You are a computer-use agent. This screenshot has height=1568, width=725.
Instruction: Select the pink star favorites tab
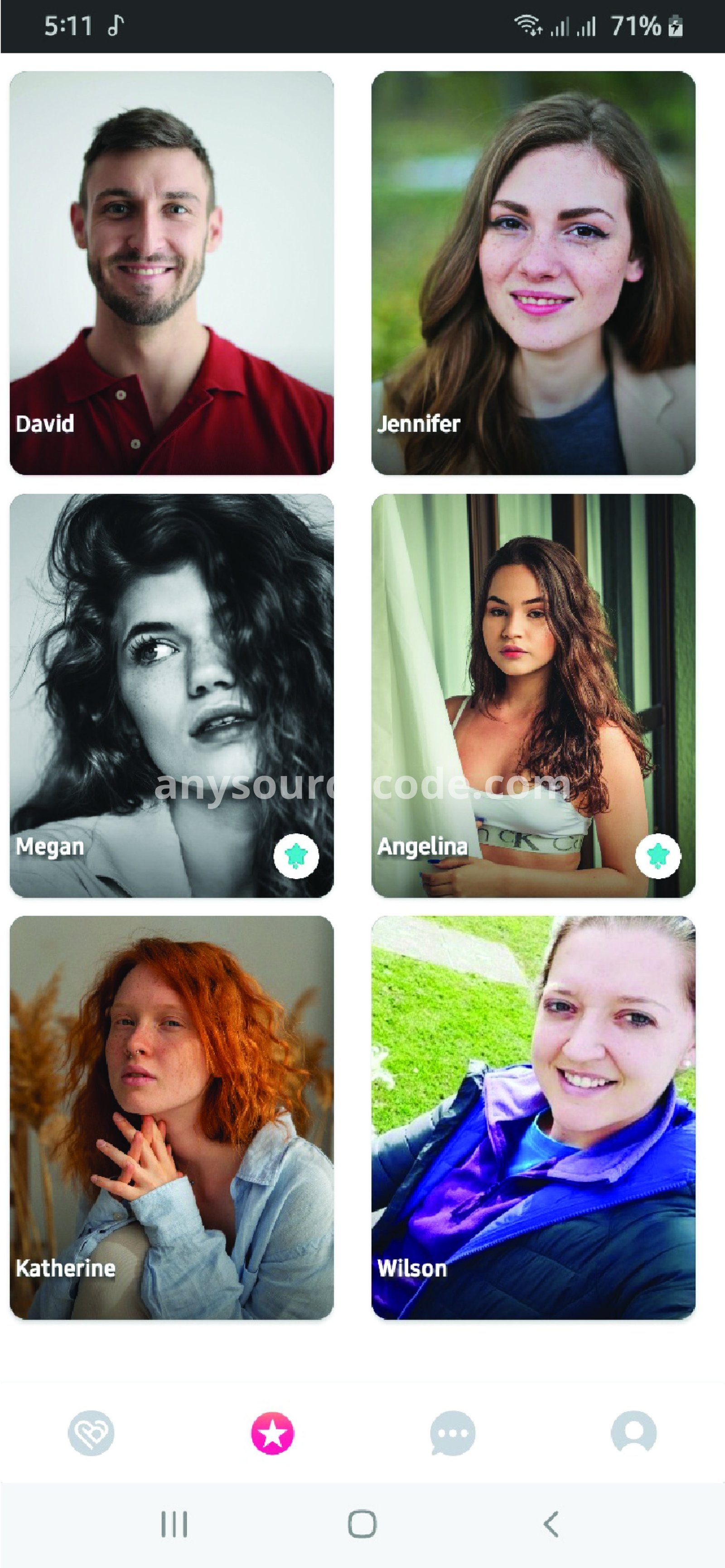click(x=273, y=1433)
